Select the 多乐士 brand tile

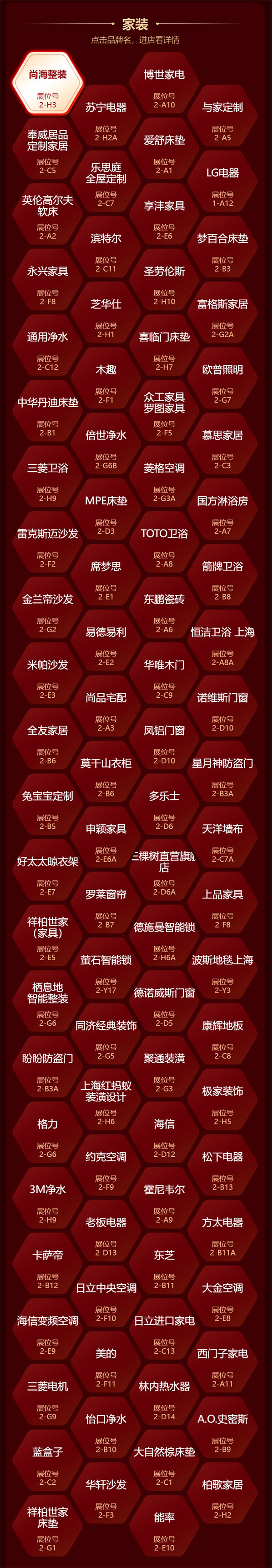tap(164, 808)
